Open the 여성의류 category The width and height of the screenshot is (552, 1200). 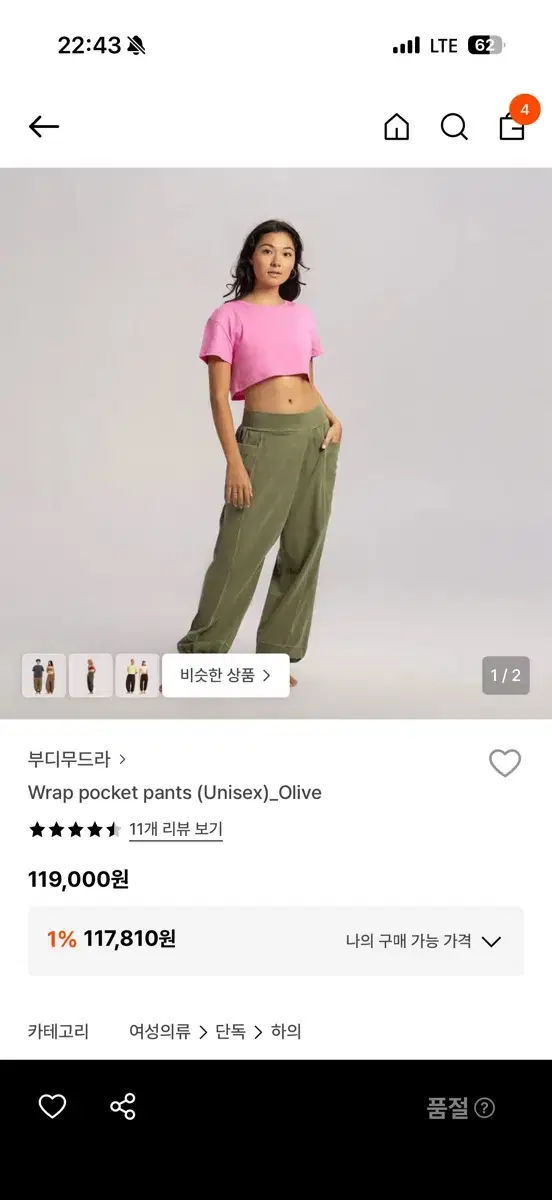[160, 1031]
